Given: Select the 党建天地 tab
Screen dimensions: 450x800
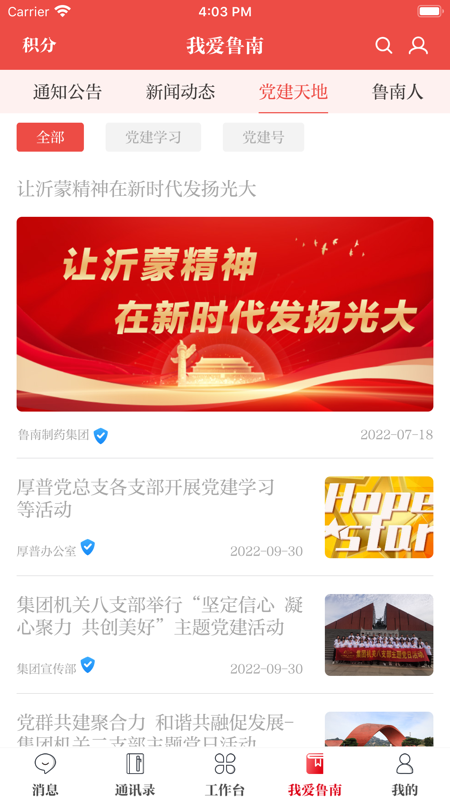Looking at the screenshot, I should pyautogui.click(x=293, y=92).
